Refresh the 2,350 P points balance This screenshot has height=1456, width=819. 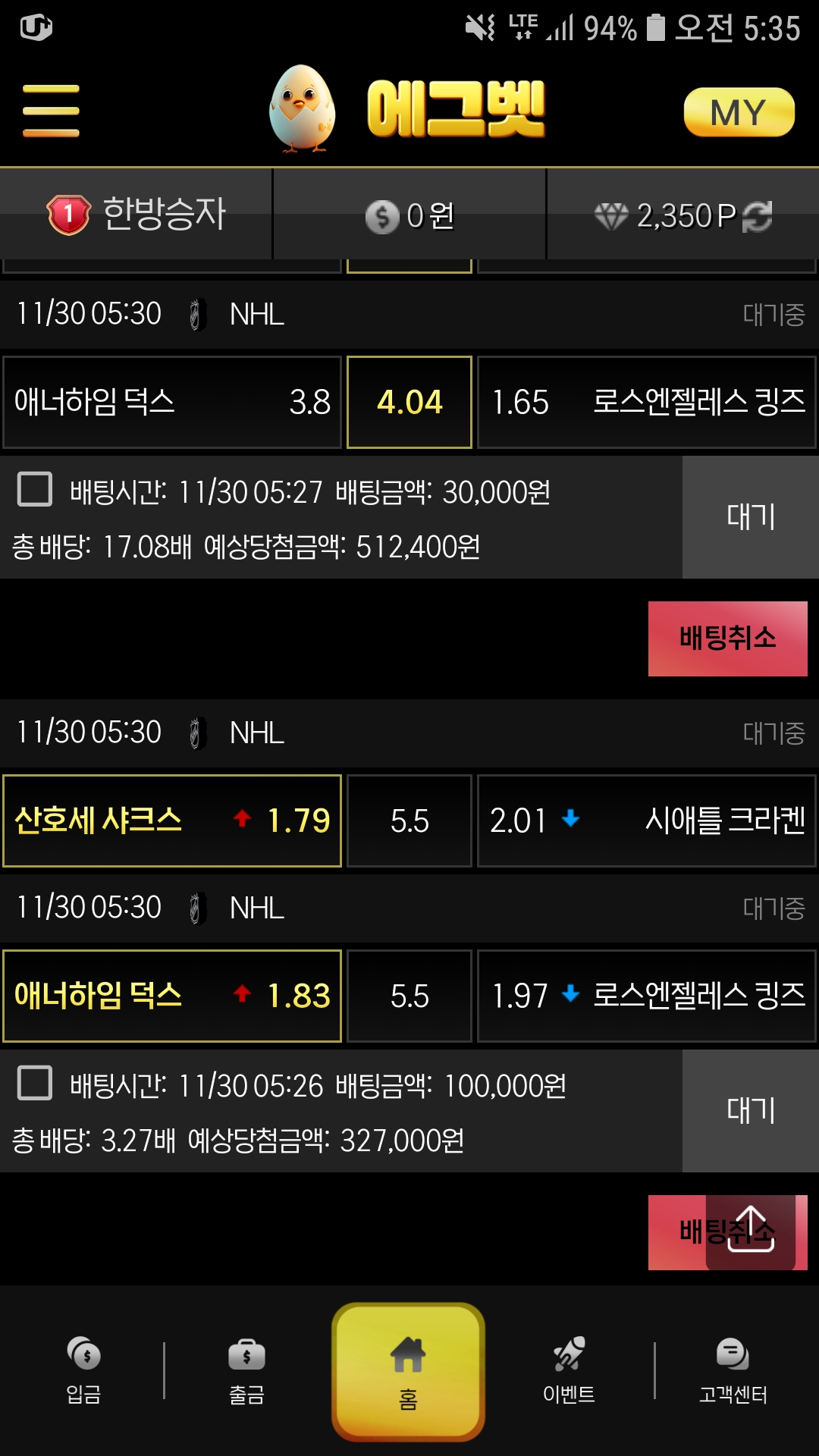[757, 216]
